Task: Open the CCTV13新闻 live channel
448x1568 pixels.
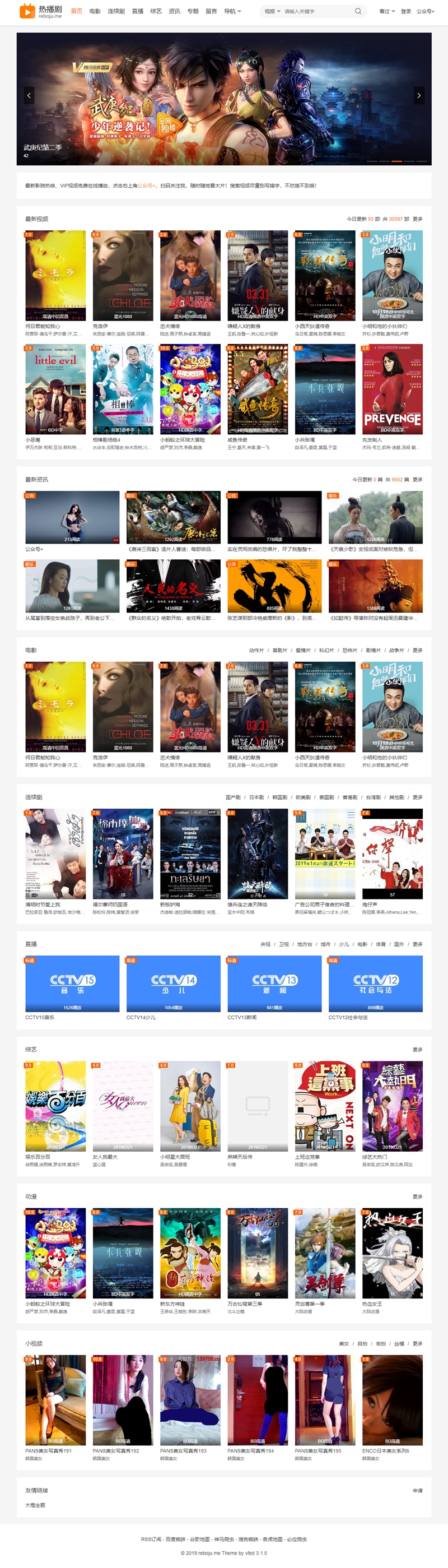Action: click(274, 984)
